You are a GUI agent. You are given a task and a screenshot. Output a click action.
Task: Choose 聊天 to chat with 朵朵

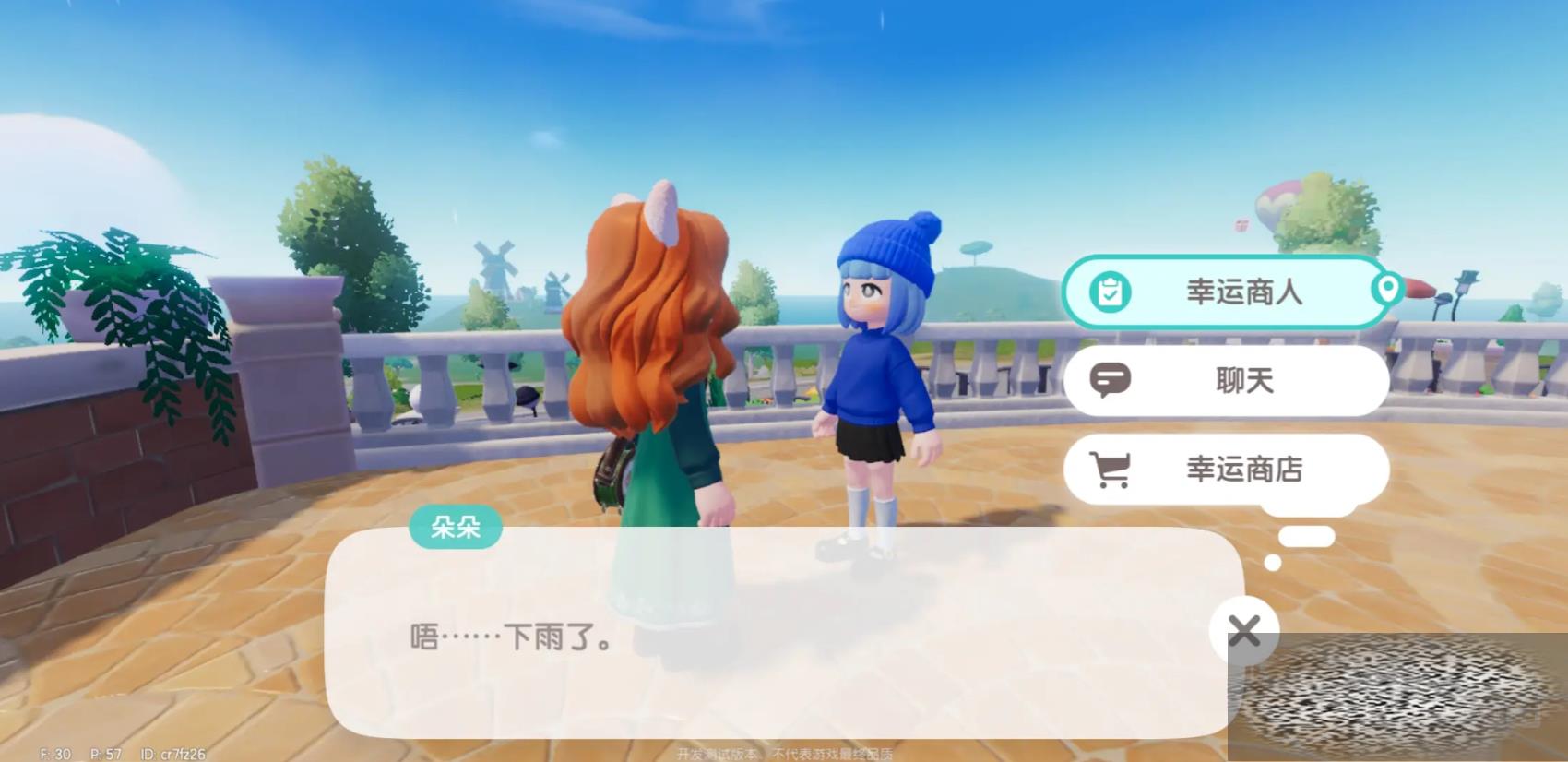click(1227, 380)
